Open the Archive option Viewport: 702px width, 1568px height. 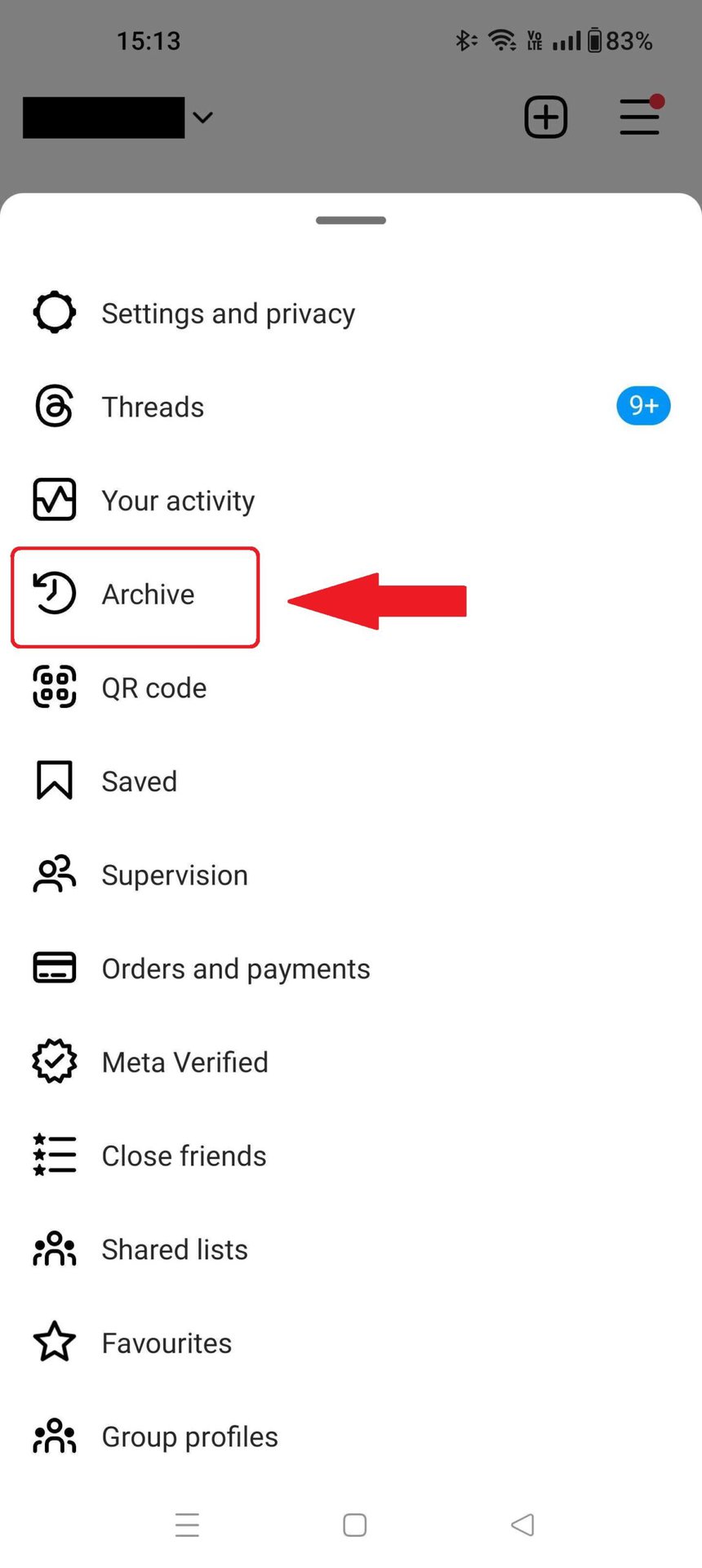(147, 595)
